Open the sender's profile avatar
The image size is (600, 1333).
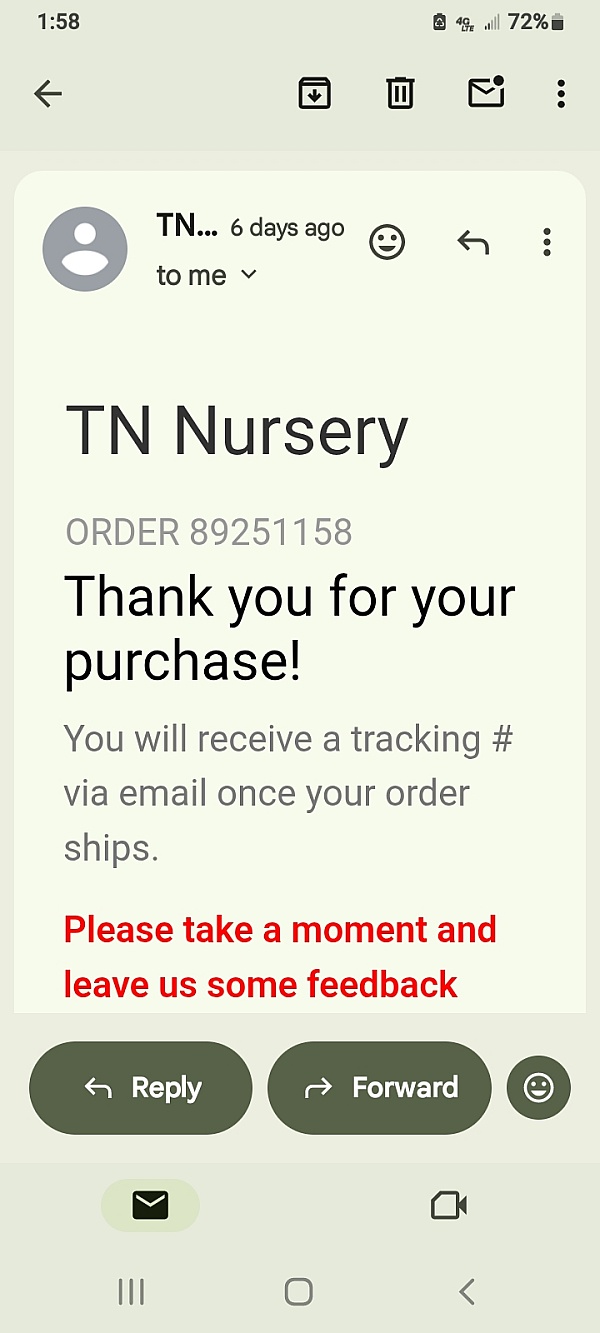(x=85, y=250)
